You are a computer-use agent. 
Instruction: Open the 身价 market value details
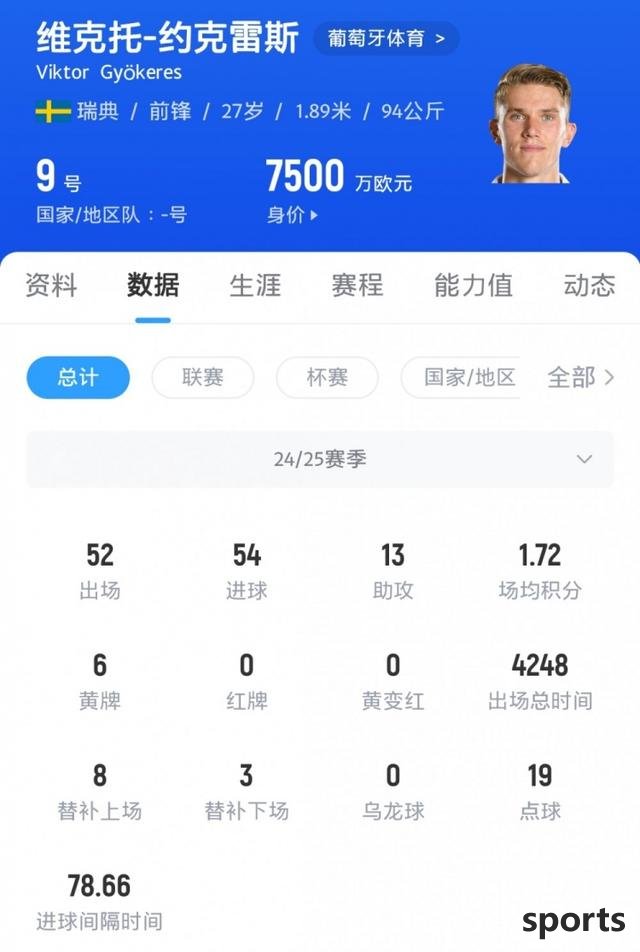coord(292,214)
